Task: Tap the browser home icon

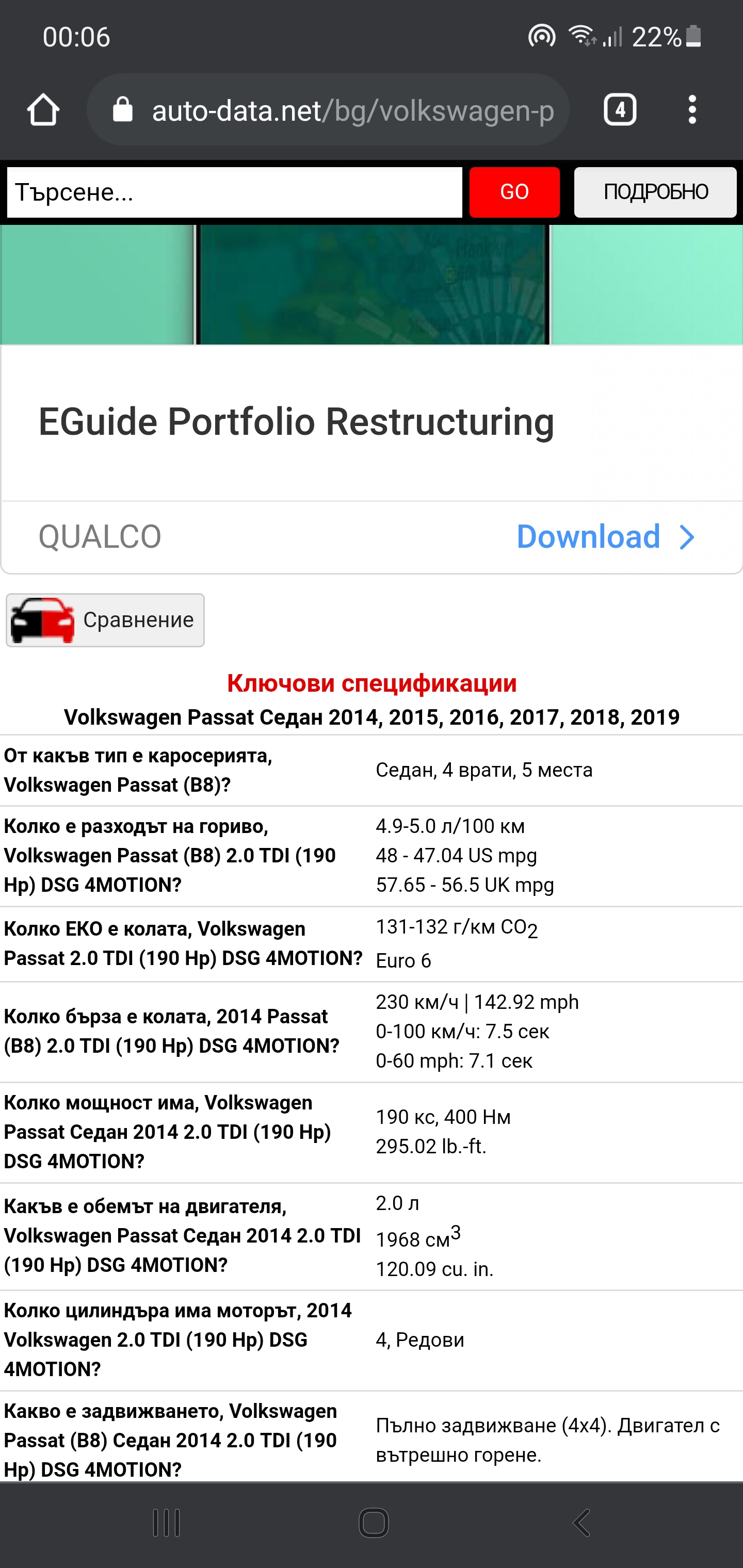Action: click(x=43, y=110)
